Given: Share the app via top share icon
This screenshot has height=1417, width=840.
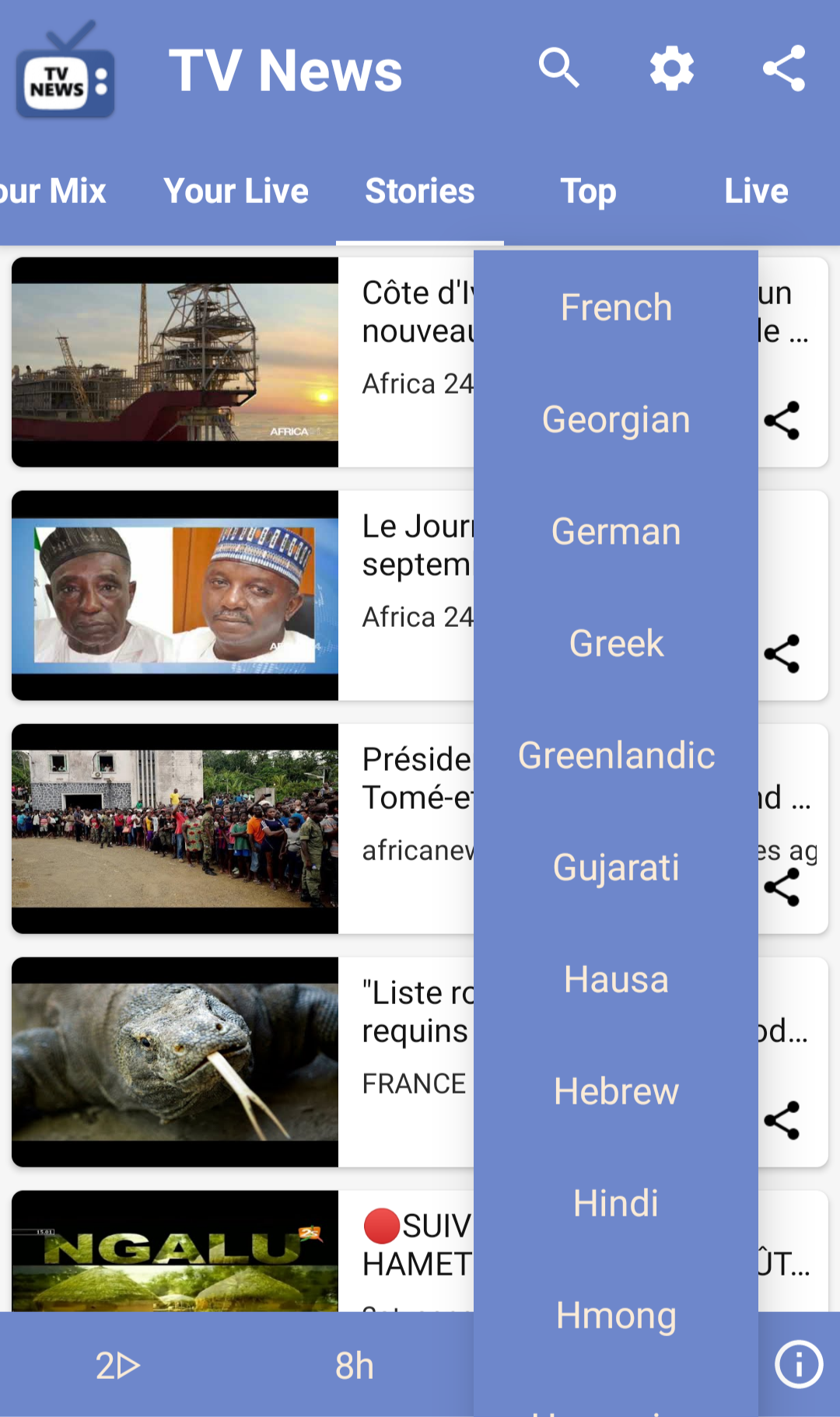Looking at the screenshot, I should pos(784,68).
